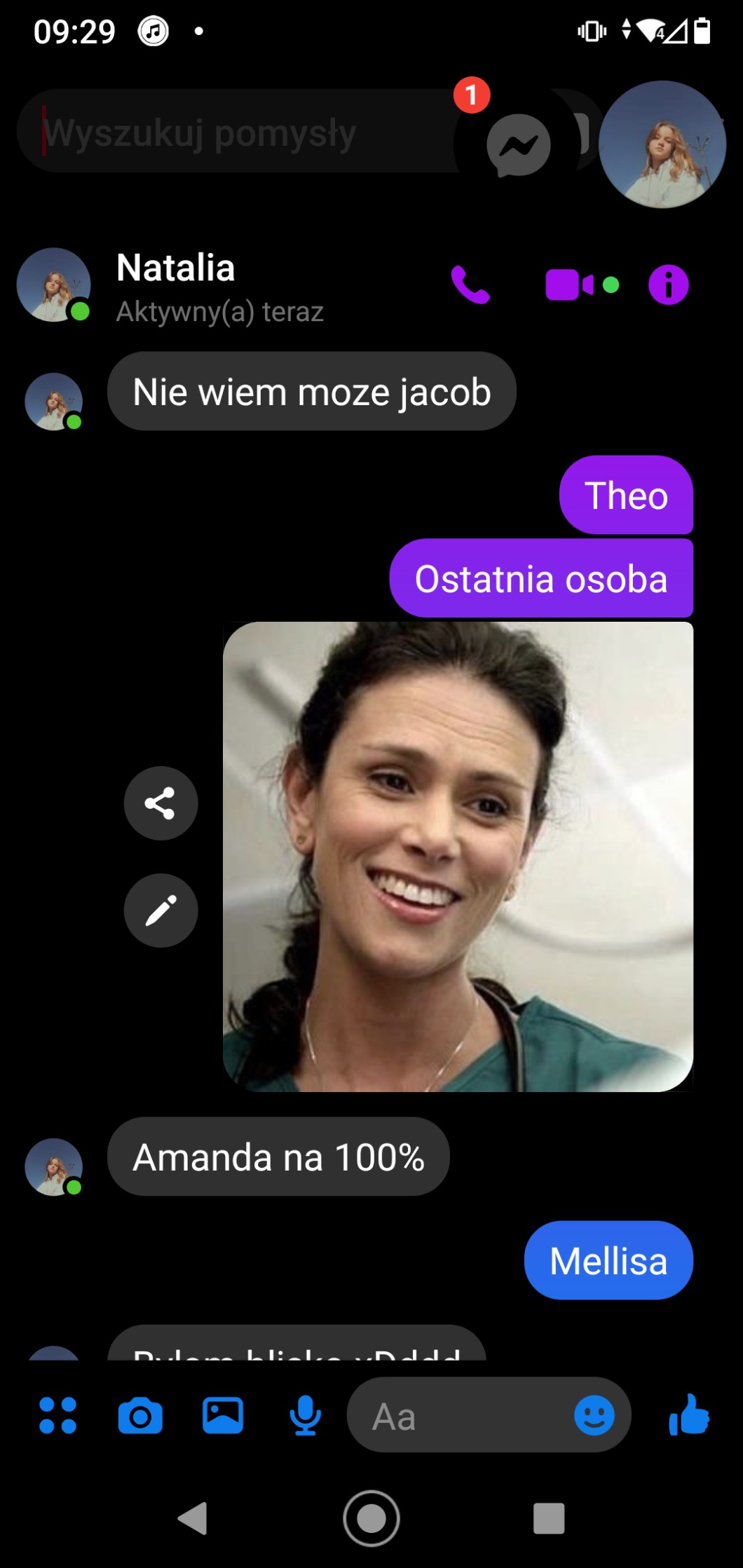Image resolution: width=743 pixels, height=1568 pixels.
Task: Open the camera to take a photo
Action: [x=140, y=1415]
